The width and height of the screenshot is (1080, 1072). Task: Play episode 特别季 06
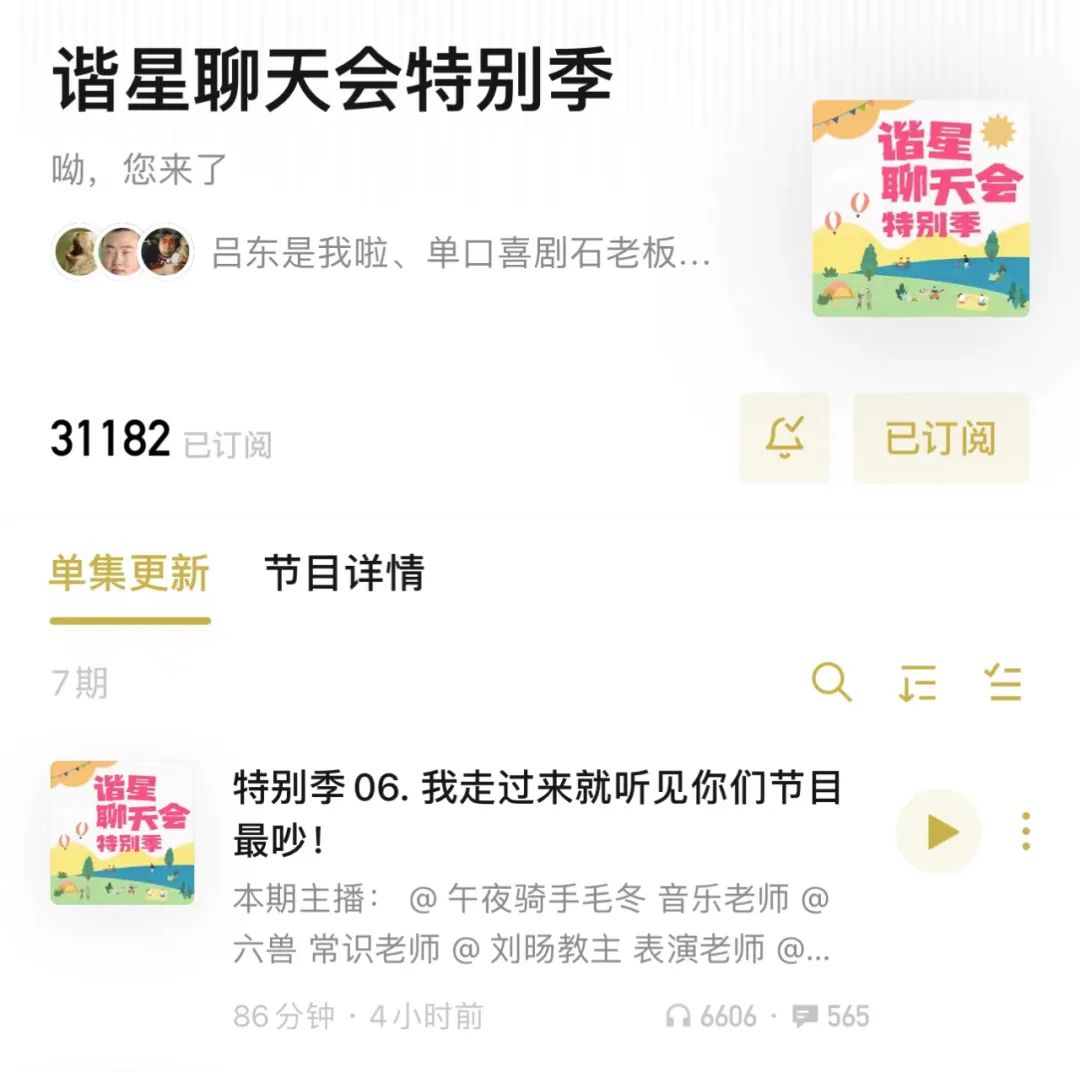tap(939, 832)
